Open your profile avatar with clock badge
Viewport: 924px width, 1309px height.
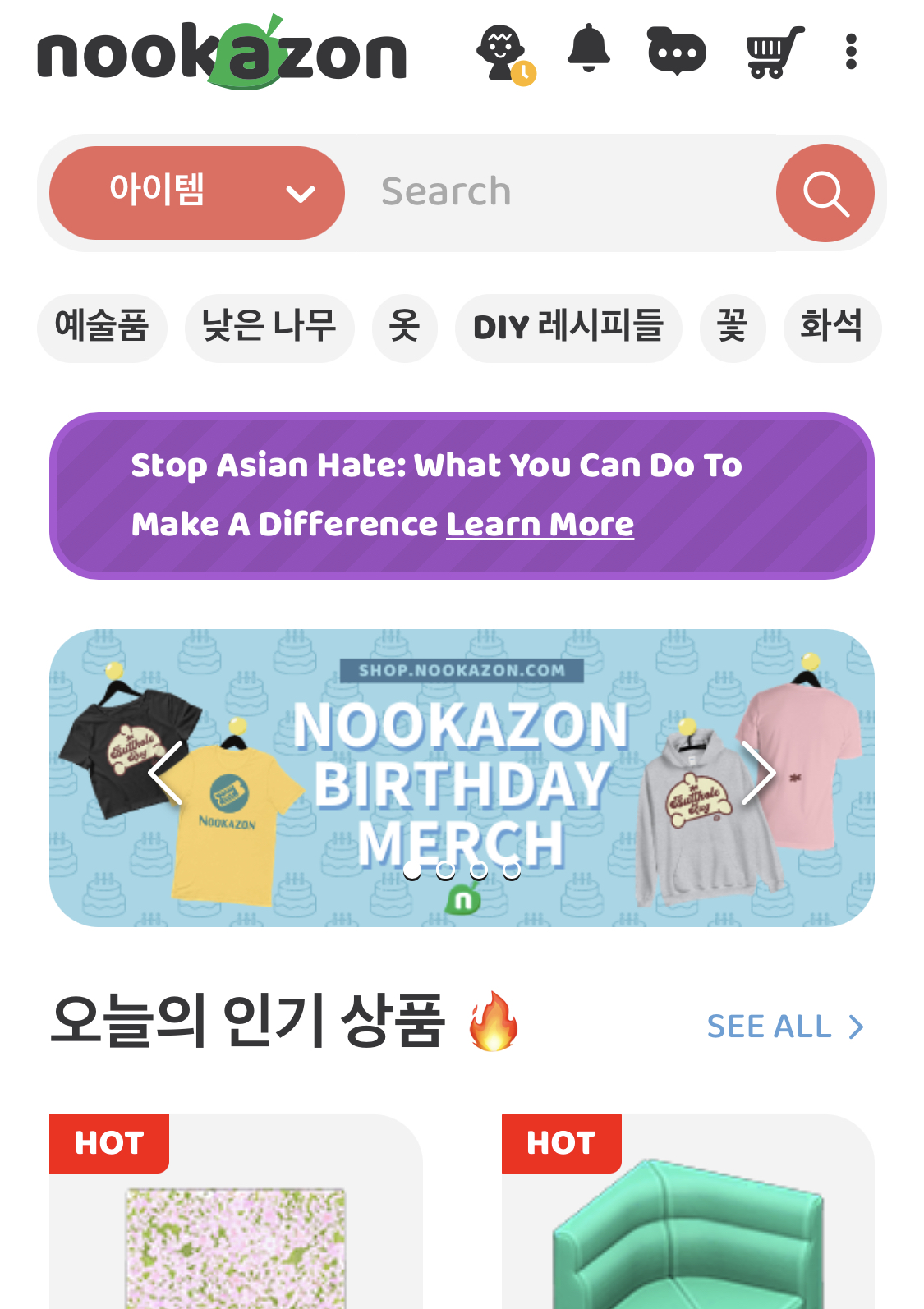tap(503, 53)
